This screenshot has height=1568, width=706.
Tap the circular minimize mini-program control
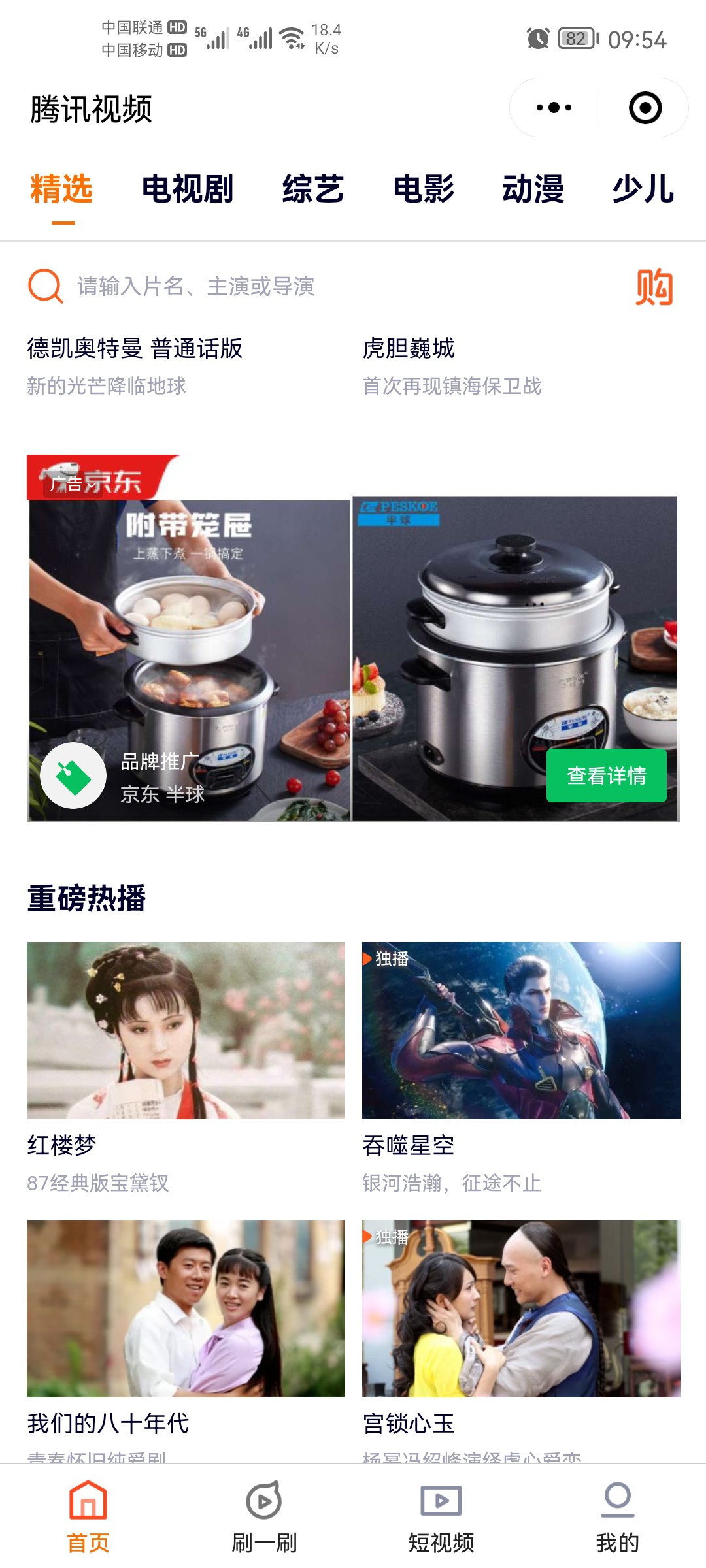[x=645, y=108]
